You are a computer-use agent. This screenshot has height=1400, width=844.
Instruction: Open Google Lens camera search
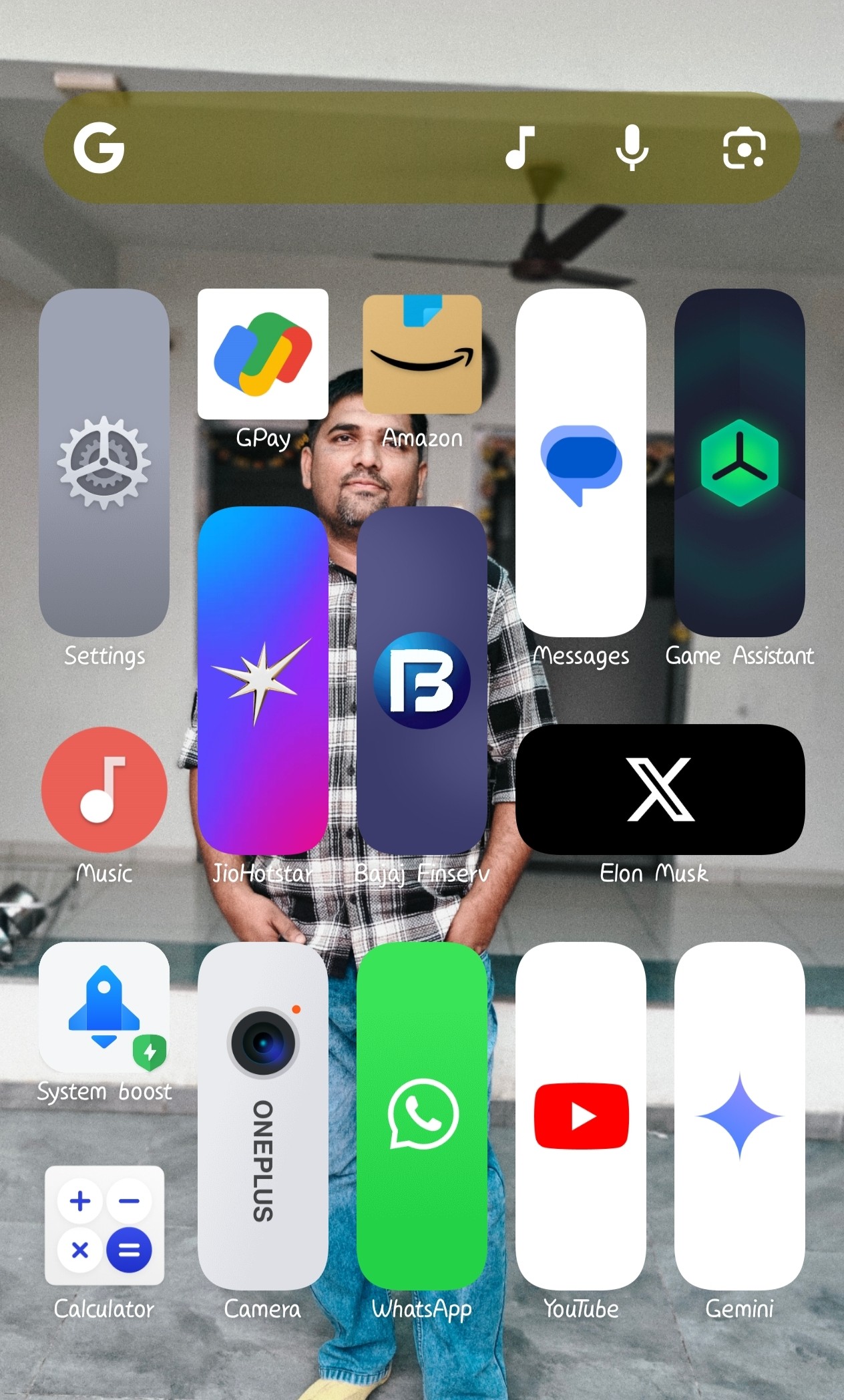coord(744,149)
